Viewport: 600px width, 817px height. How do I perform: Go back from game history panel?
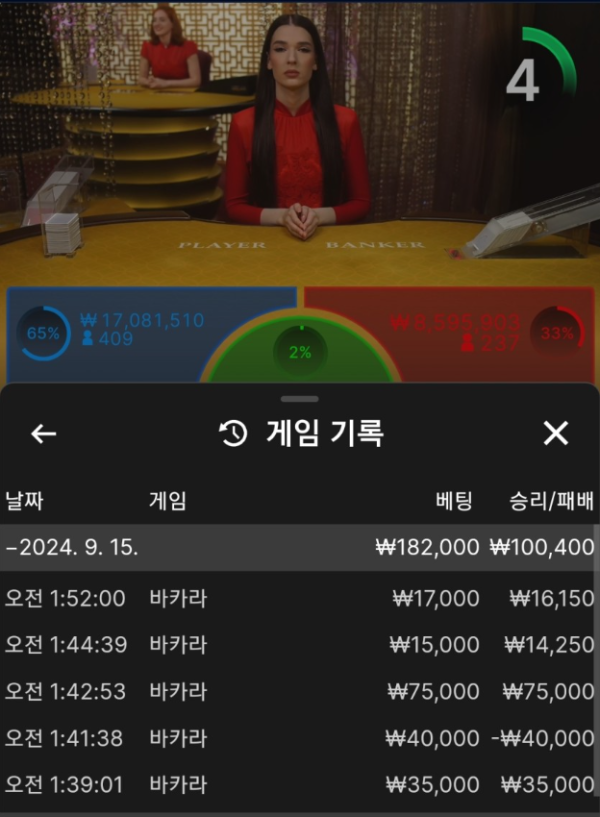click(44, 433)
